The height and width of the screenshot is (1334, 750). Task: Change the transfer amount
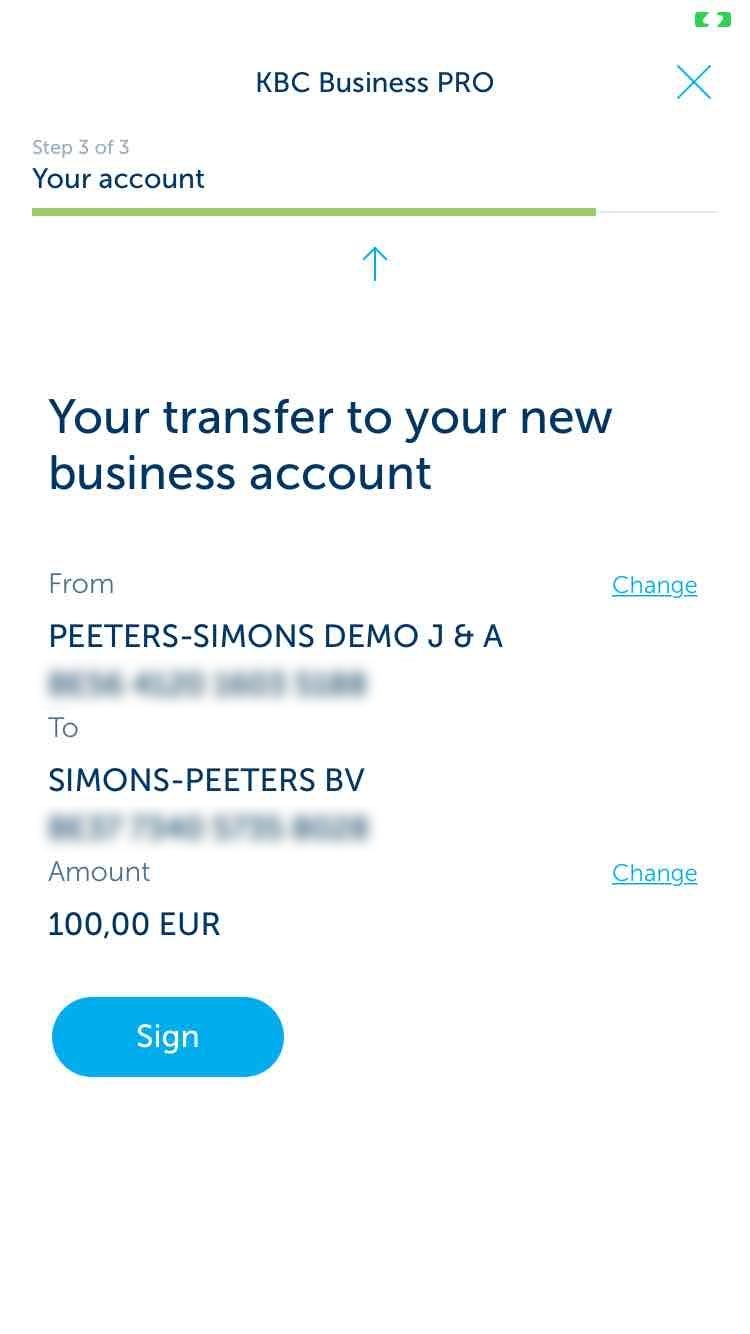(x=654, y=873)
